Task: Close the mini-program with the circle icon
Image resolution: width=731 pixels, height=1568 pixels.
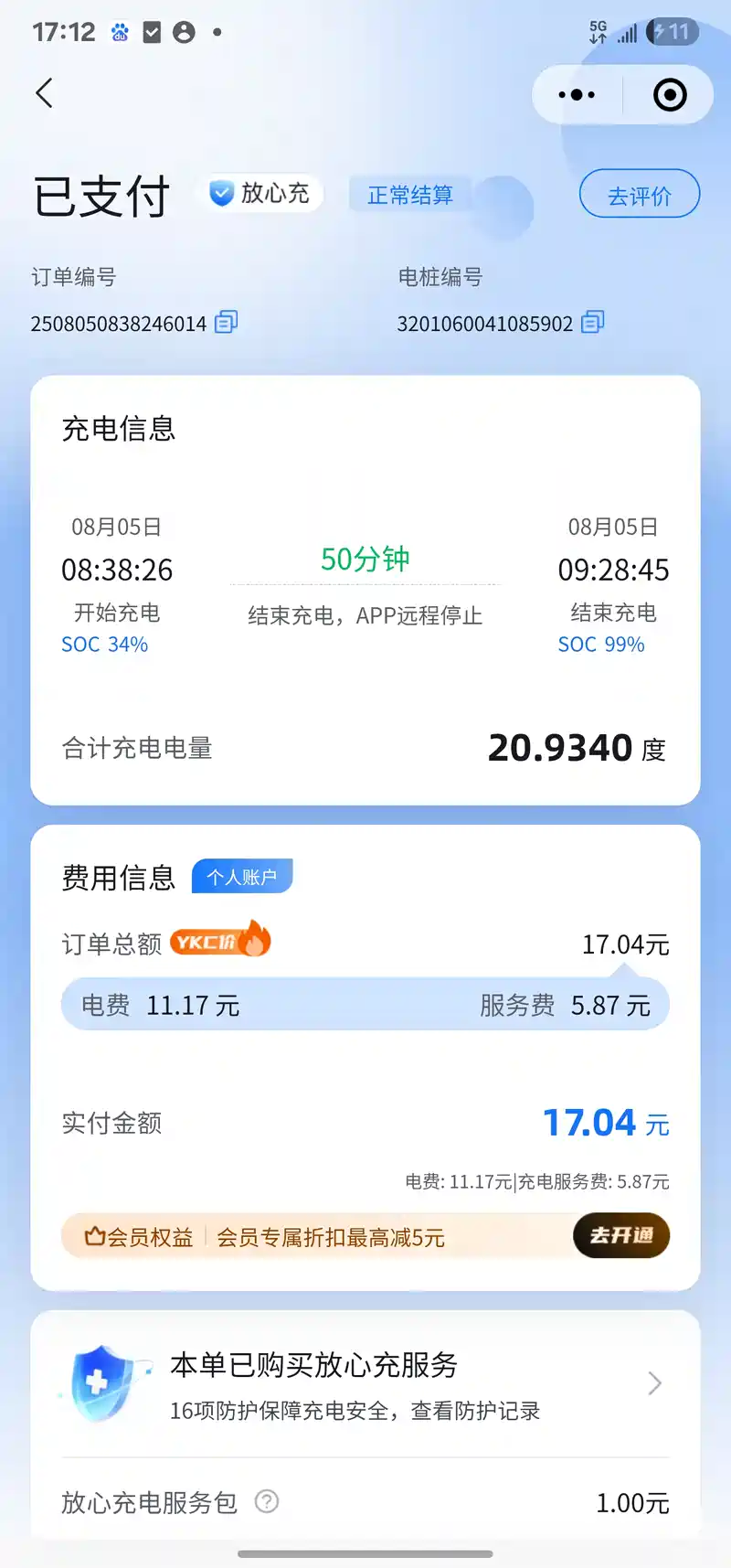Action: coord(670,94)
